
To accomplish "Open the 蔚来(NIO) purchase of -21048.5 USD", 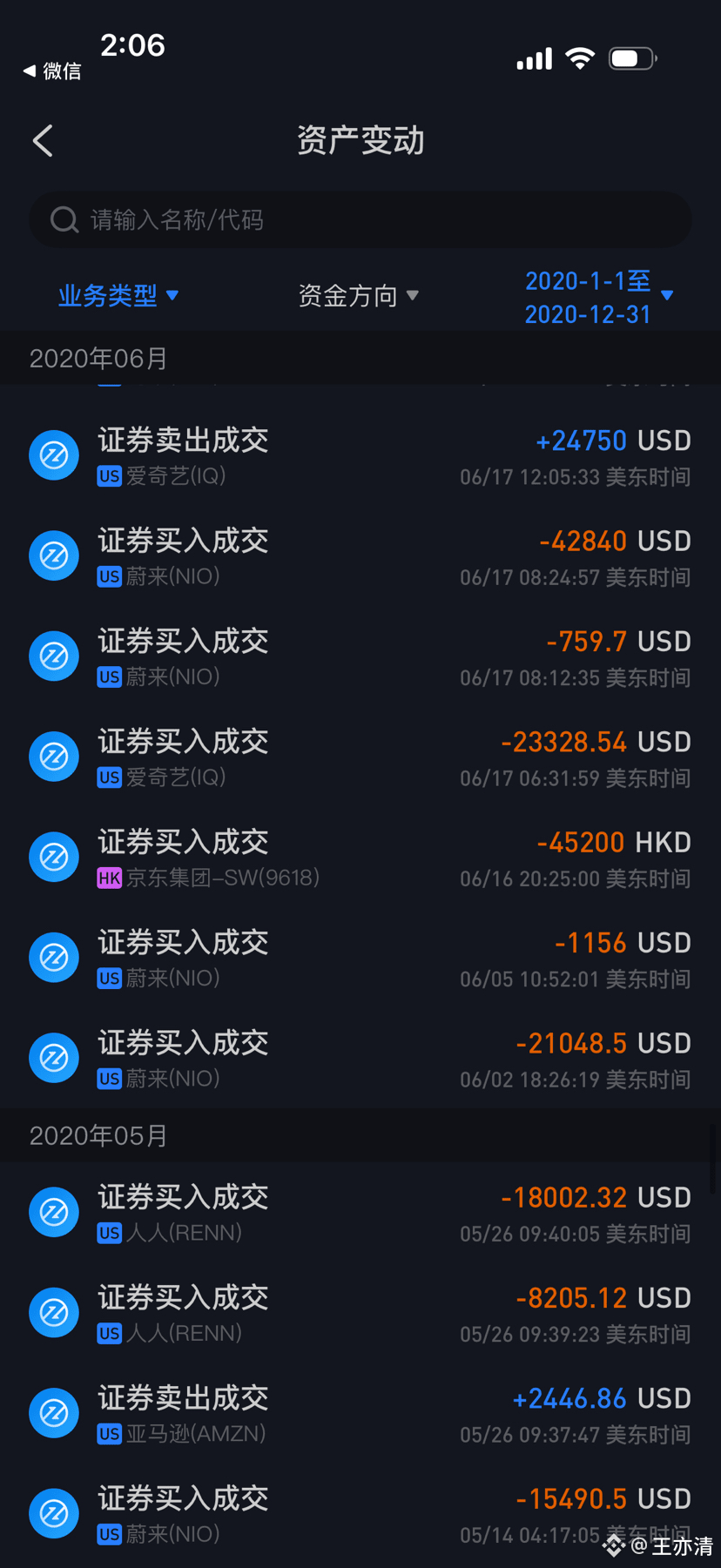I will pyautogui.click(x=360, y=1059).
